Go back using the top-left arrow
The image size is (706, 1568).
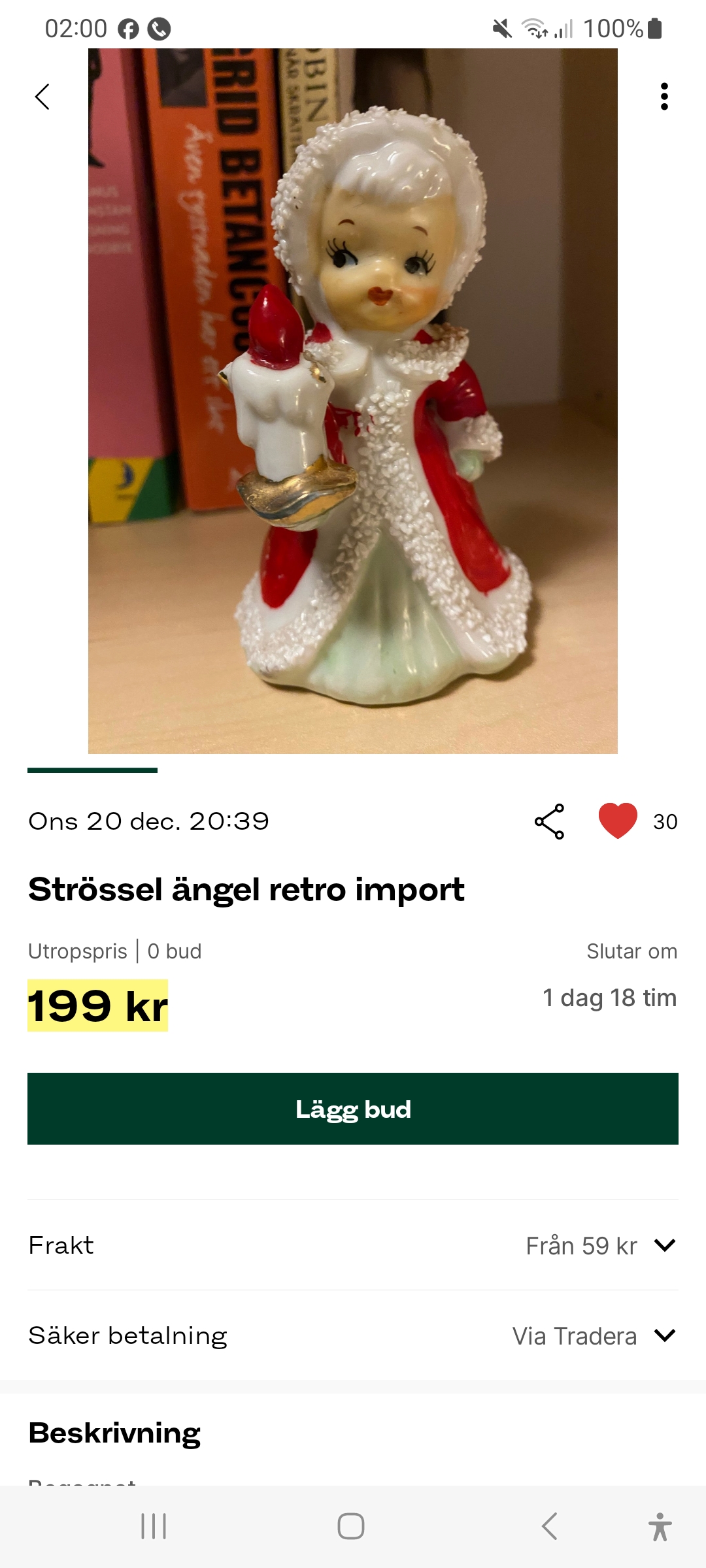coord(42,97)
